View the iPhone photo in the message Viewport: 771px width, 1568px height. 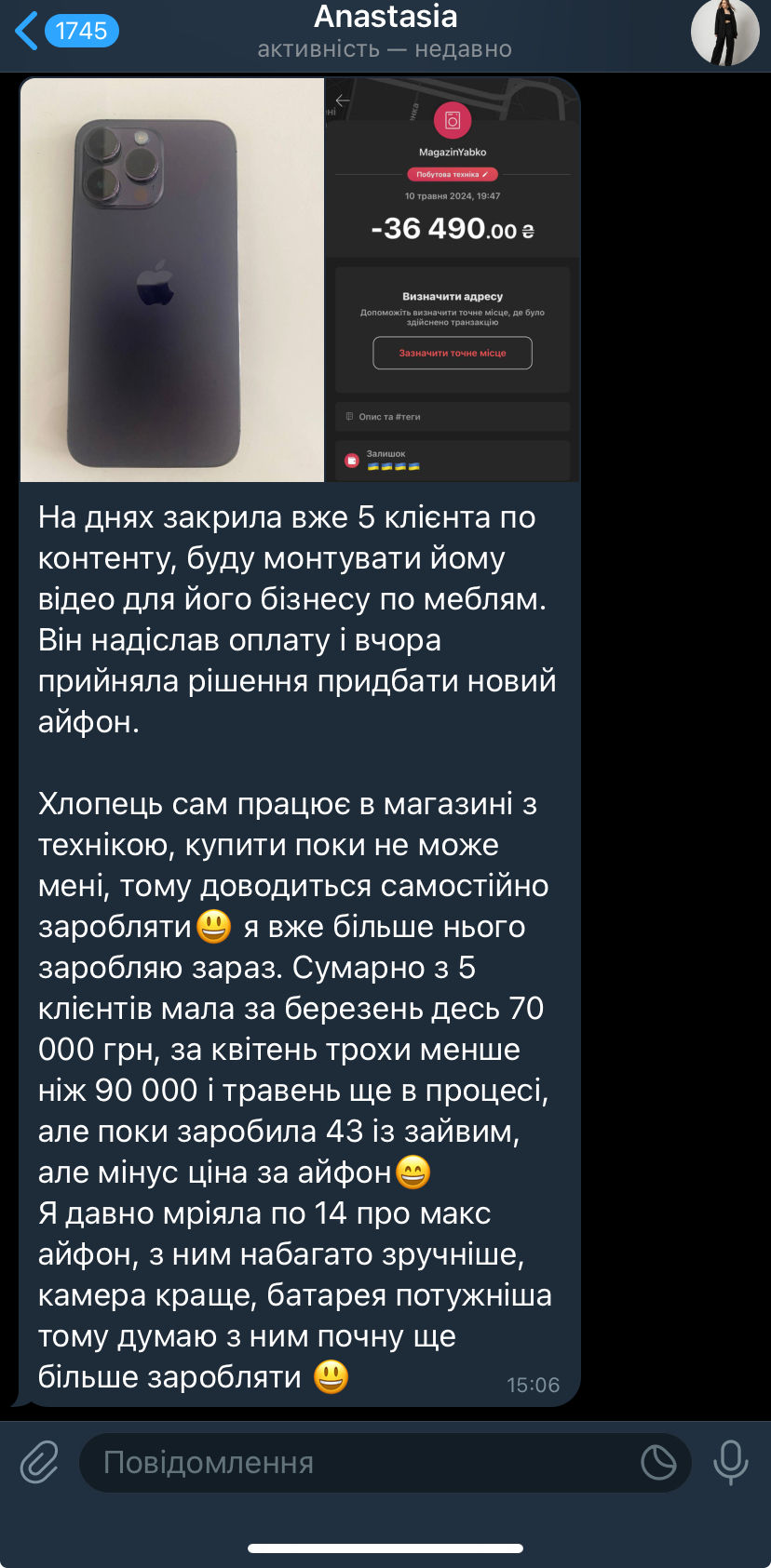(172, 280)
